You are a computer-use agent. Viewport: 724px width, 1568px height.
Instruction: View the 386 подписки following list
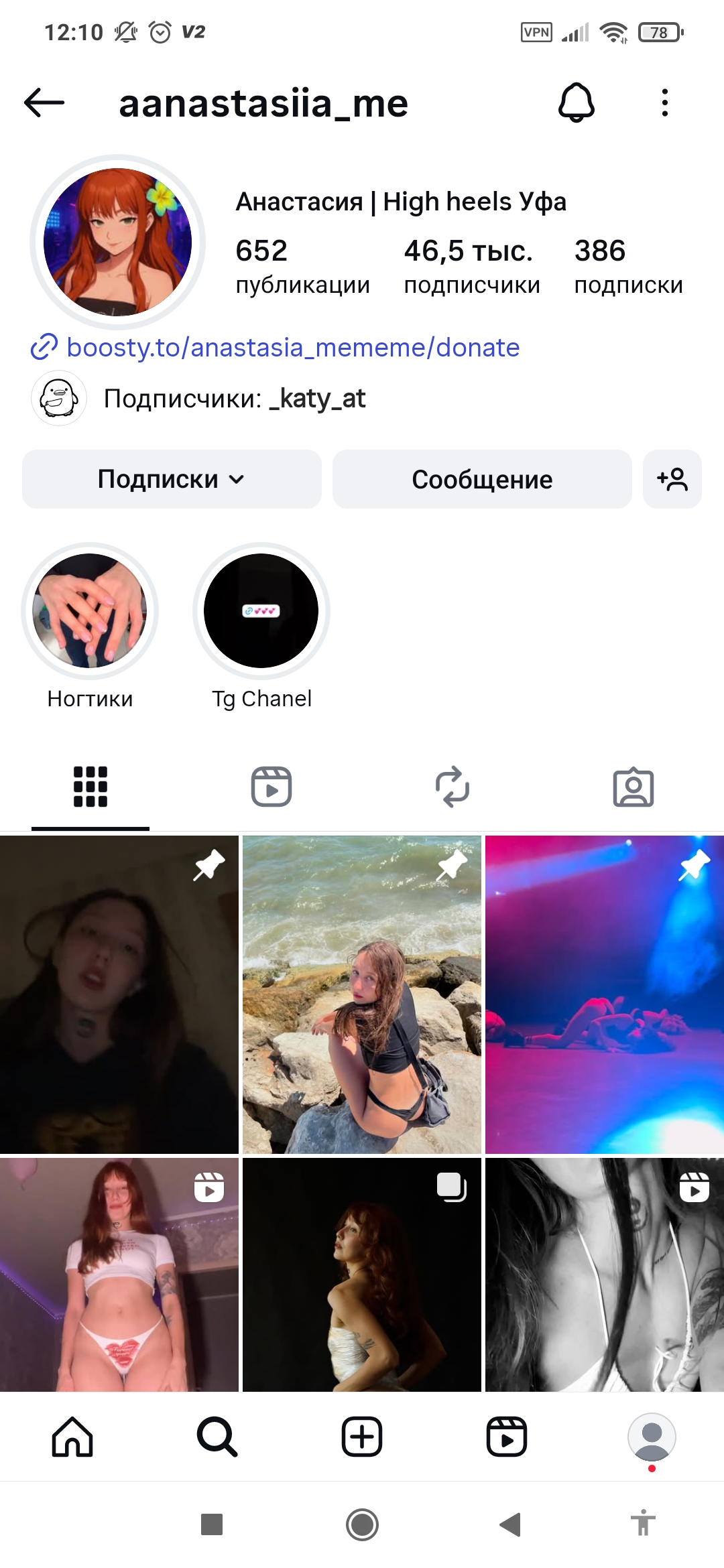click(628, 267)
